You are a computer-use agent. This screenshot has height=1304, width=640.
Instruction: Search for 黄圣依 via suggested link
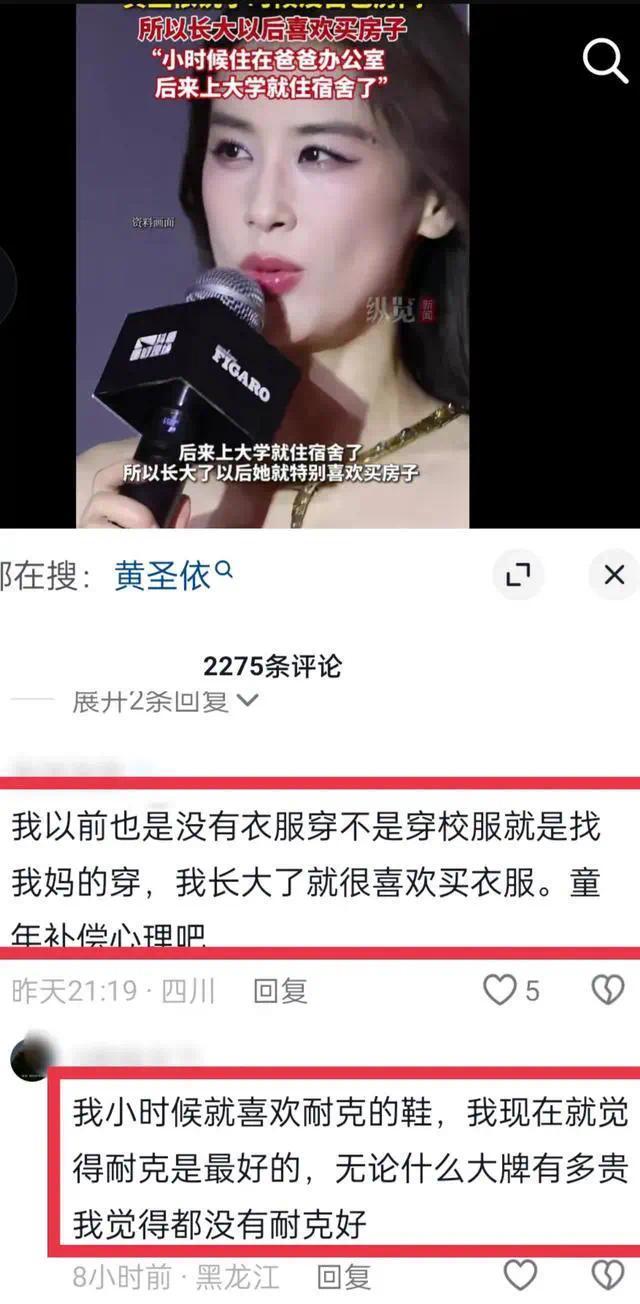tap(172, 576)
